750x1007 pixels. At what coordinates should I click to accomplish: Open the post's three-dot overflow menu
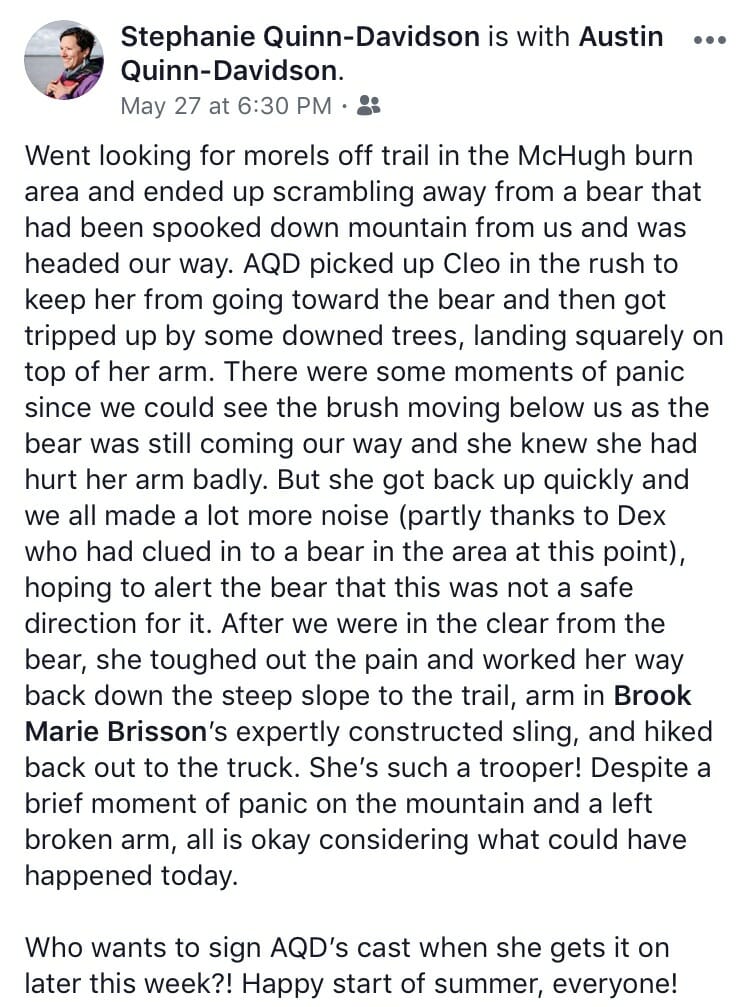[709, 39]
